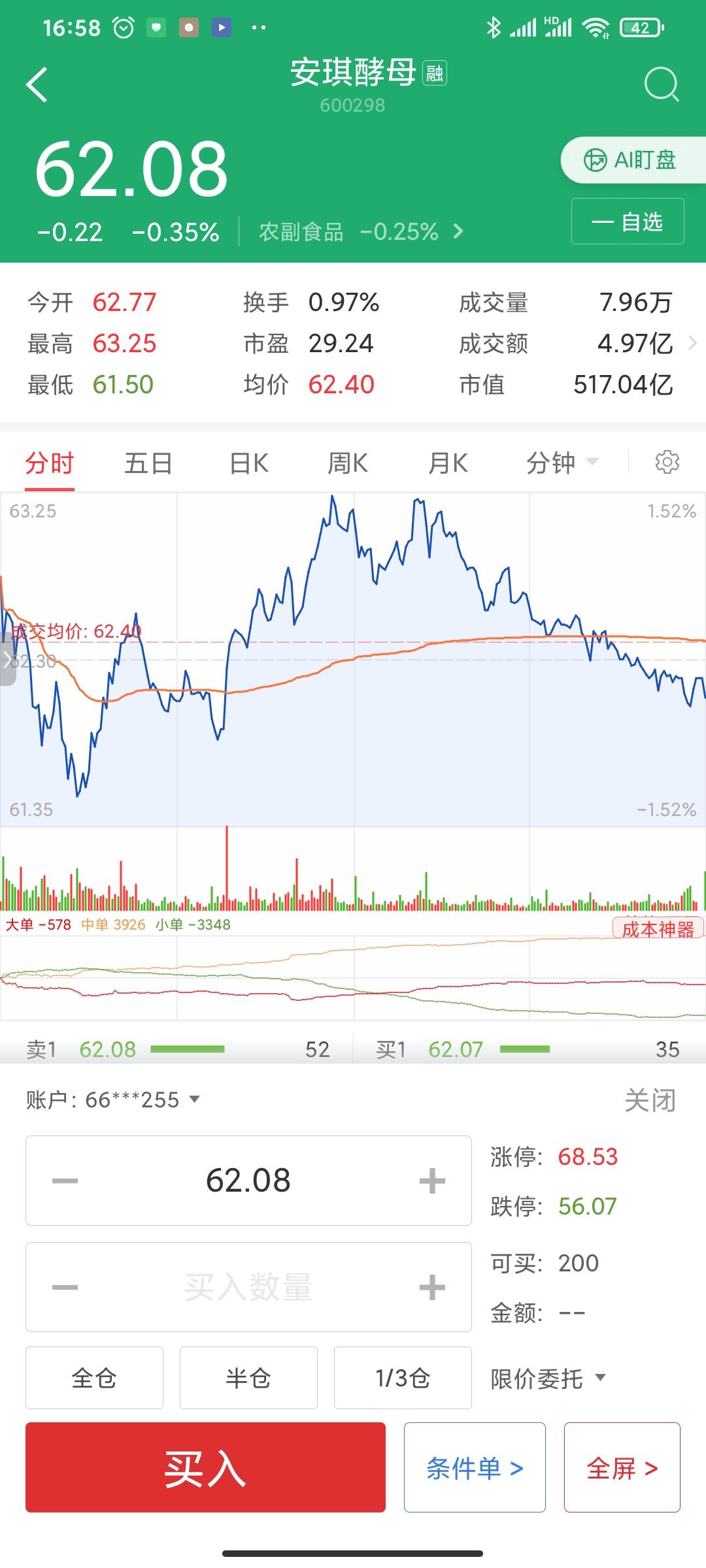
Task: Go back using the top-left arrow
Action: 37,85
